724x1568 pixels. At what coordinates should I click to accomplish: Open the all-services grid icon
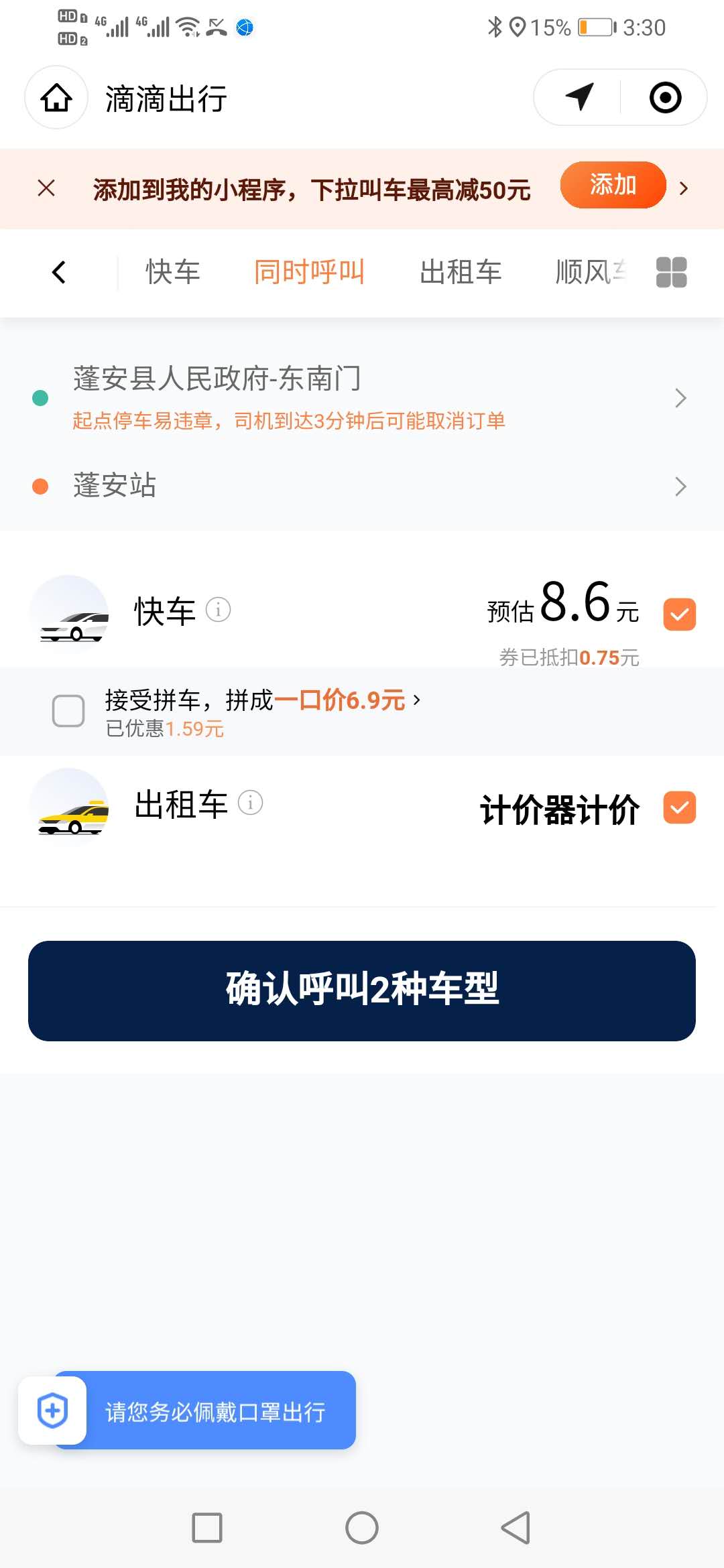[671, 272]
